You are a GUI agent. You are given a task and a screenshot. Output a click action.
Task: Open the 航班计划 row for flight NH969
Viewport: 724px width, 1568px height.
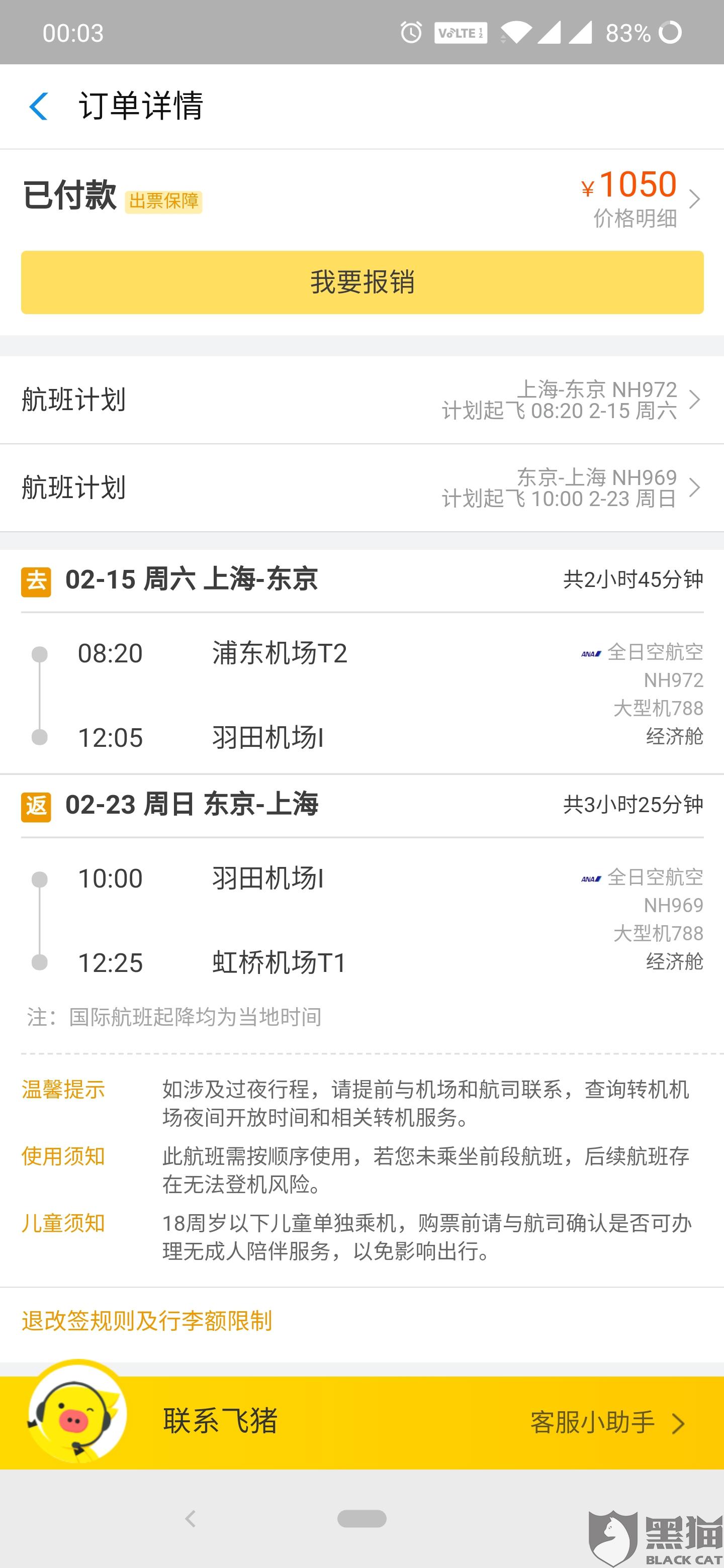[363, 487]
